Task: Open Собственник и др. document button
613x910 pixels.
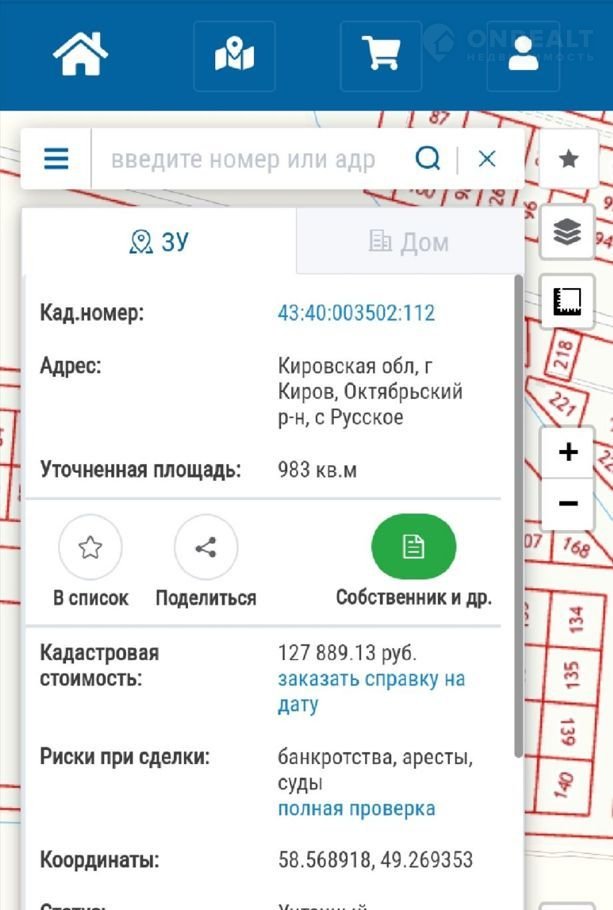Action: point(413,548)
